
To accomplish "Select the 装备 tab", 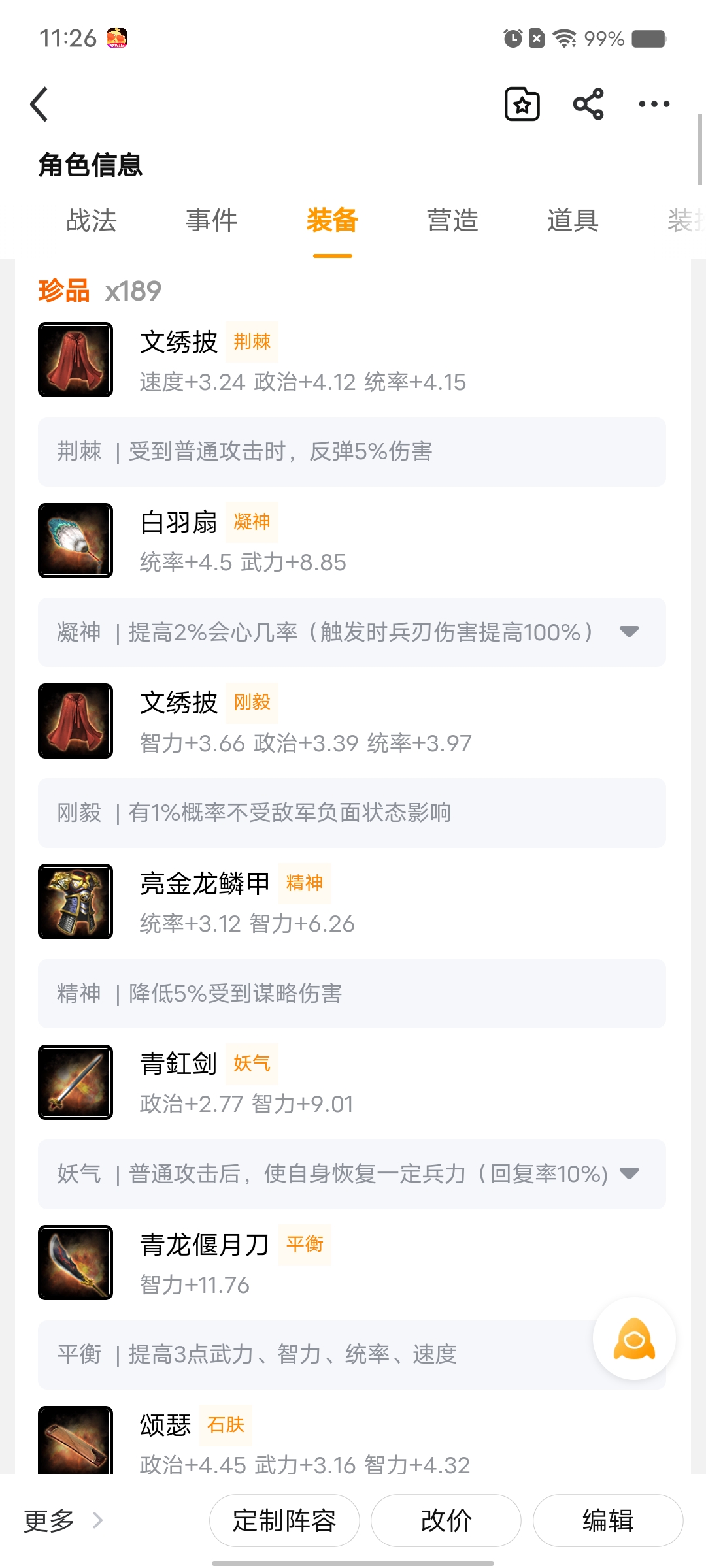I will (x=332, y=221).
